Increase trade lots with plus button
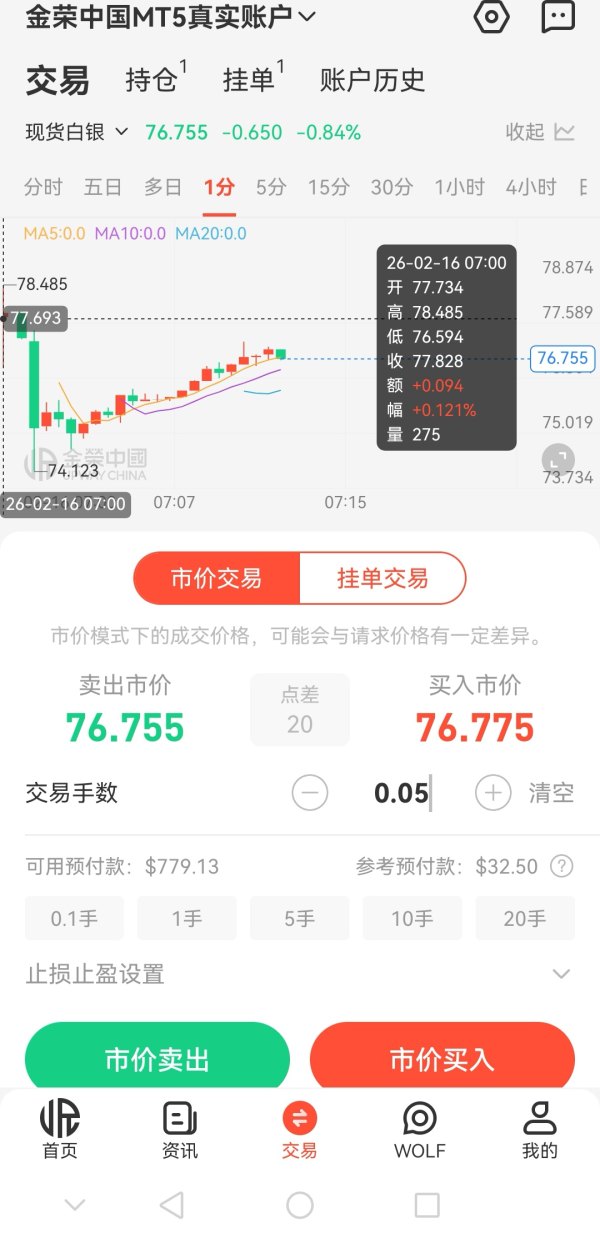The height and width of the screenshot is (1238, 600). 493,793
